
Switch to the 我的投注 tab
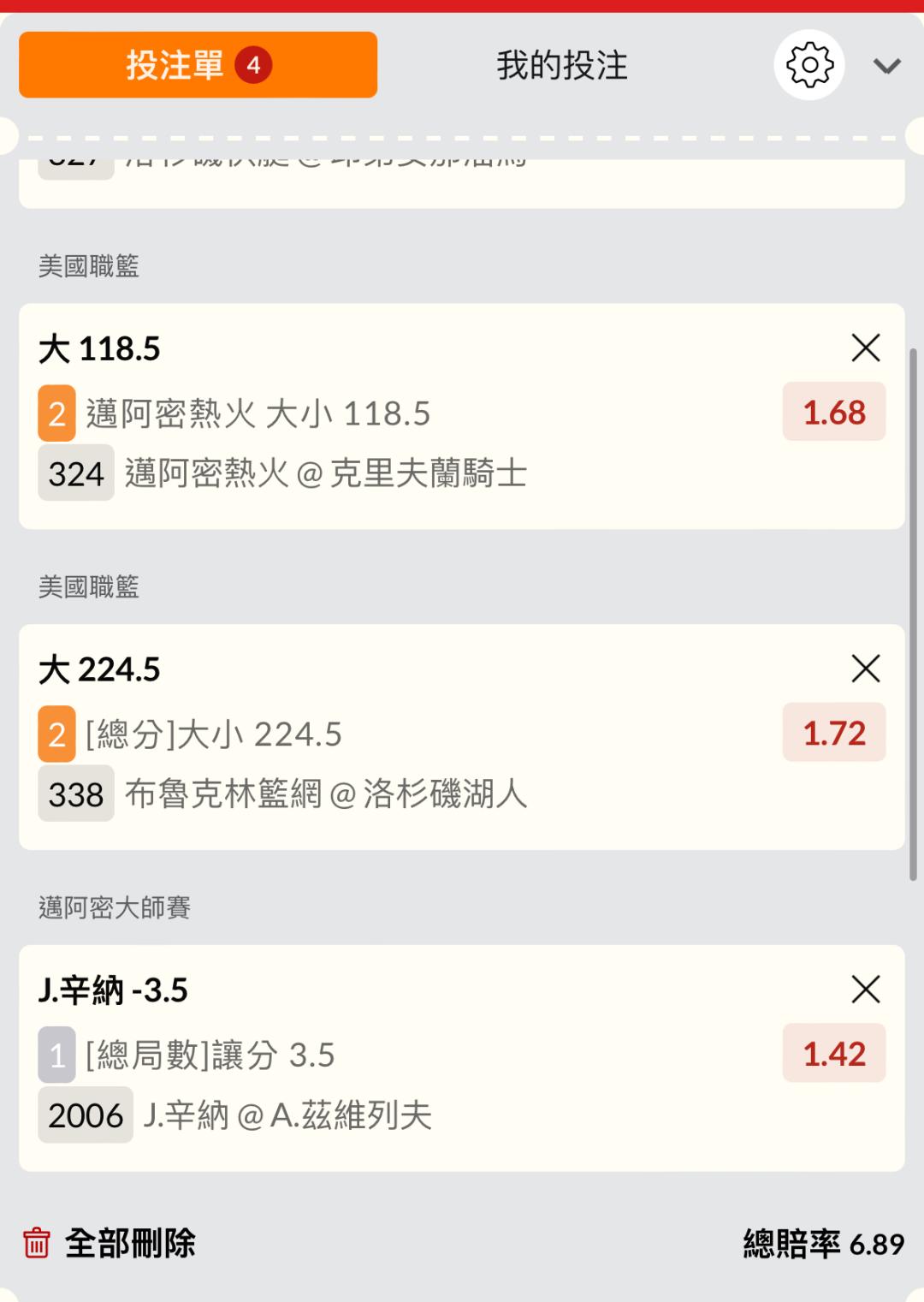(x=562, y=65)
